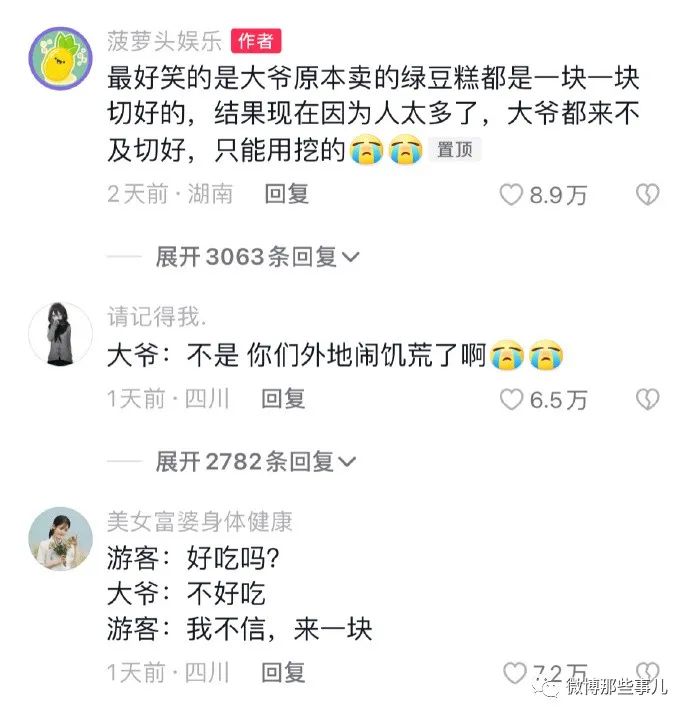The width and height of the screenshot is (690, 718).
Task: Open 美女富婆身体健康's profile avatar
Action: tap(59, 538)
